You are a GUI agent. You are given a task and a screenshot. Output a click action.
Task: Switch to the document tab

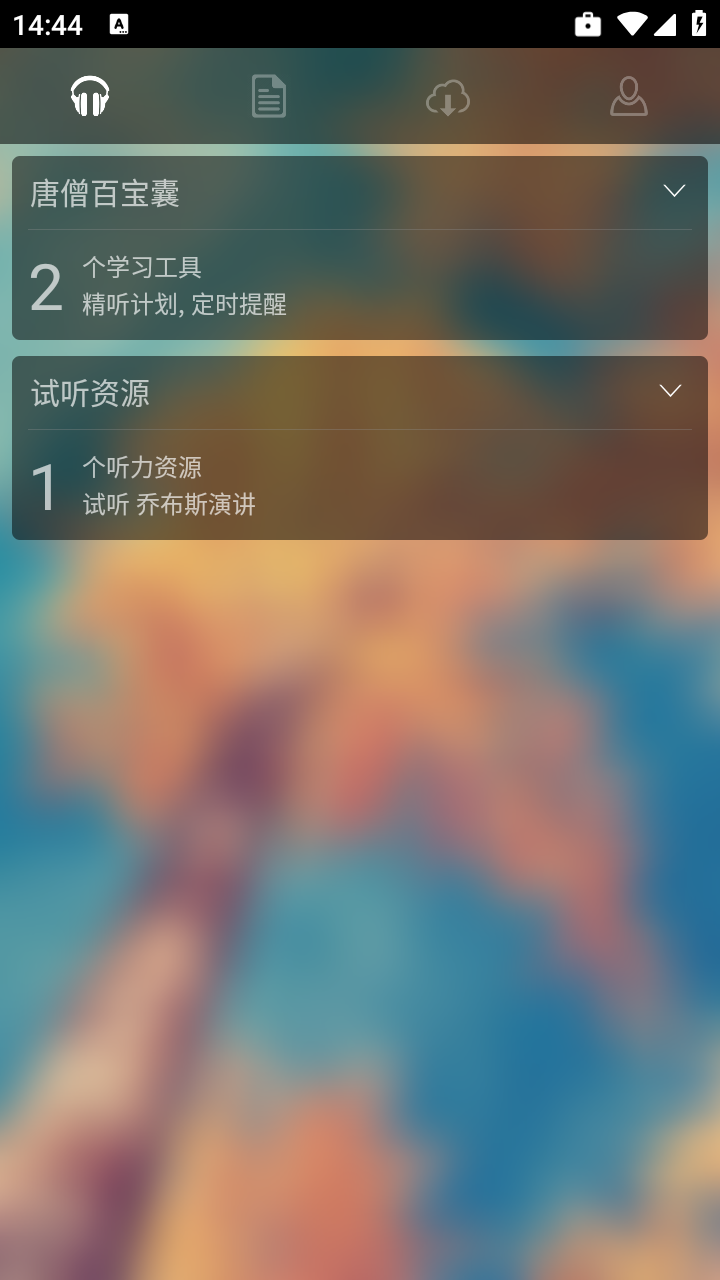(268, 97)
